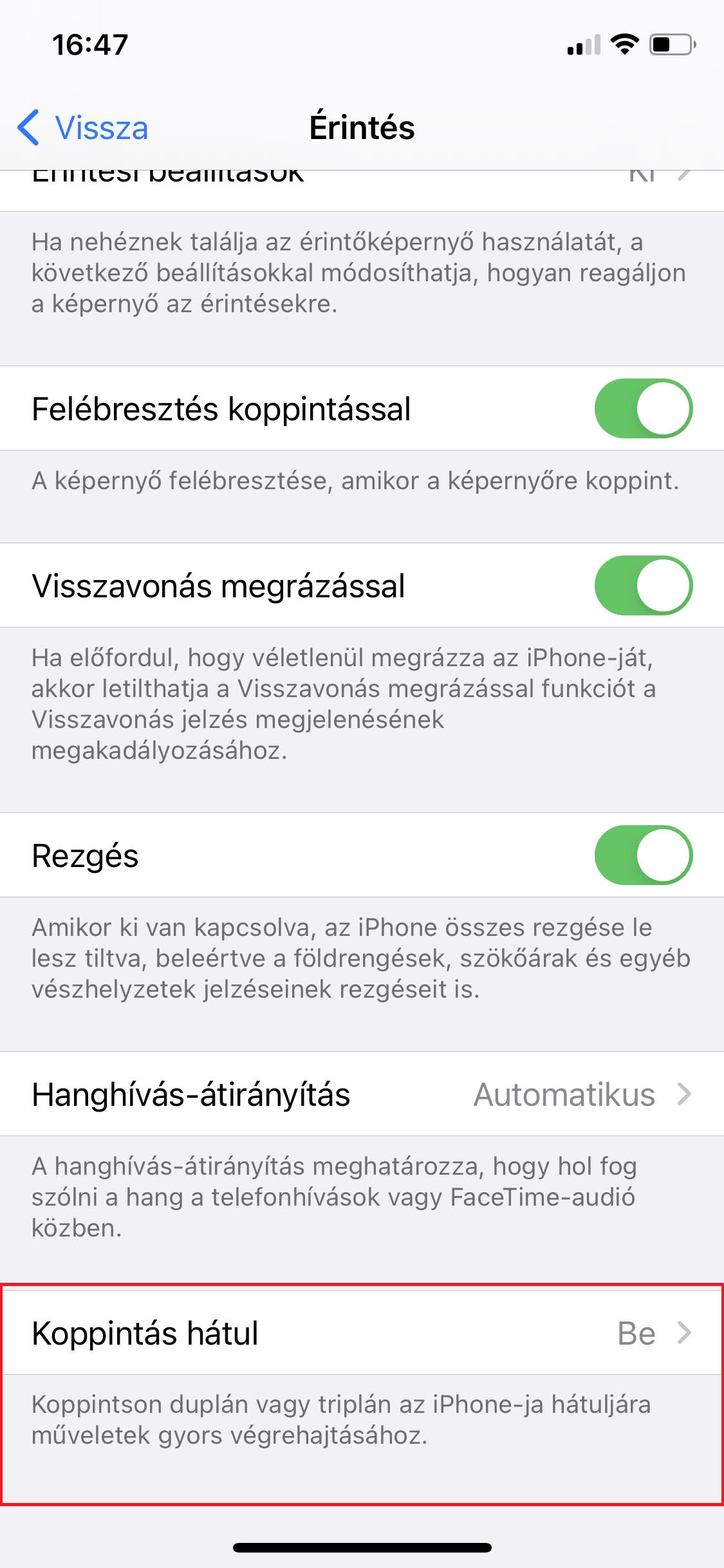Open the partially visible Érintési beállítások row
This screenshot has height=1568, width=724.
(362, 188)
